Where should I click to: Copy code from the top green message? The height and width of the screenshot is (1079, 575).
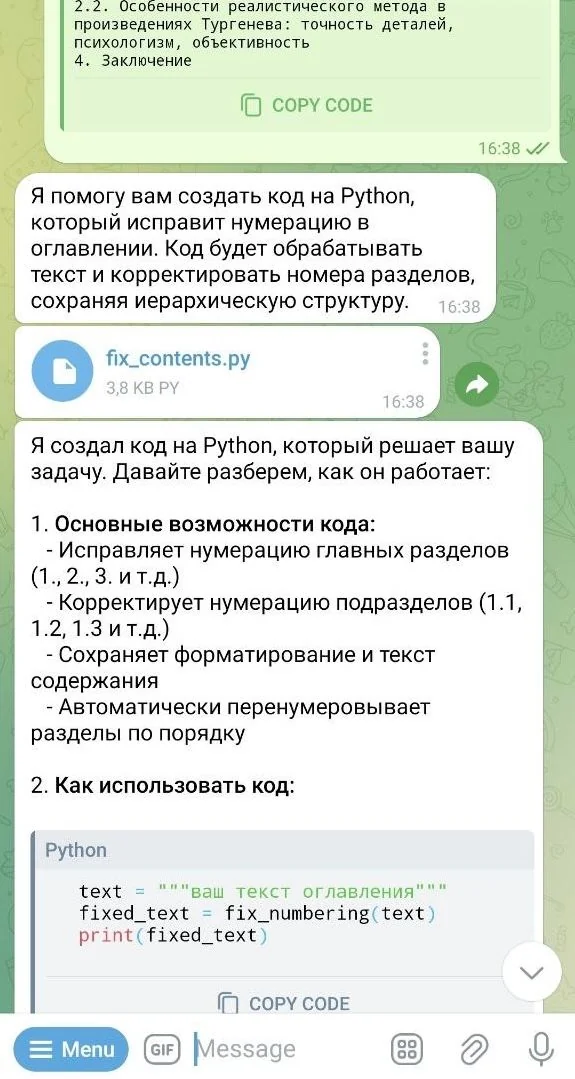coord(306,105)
